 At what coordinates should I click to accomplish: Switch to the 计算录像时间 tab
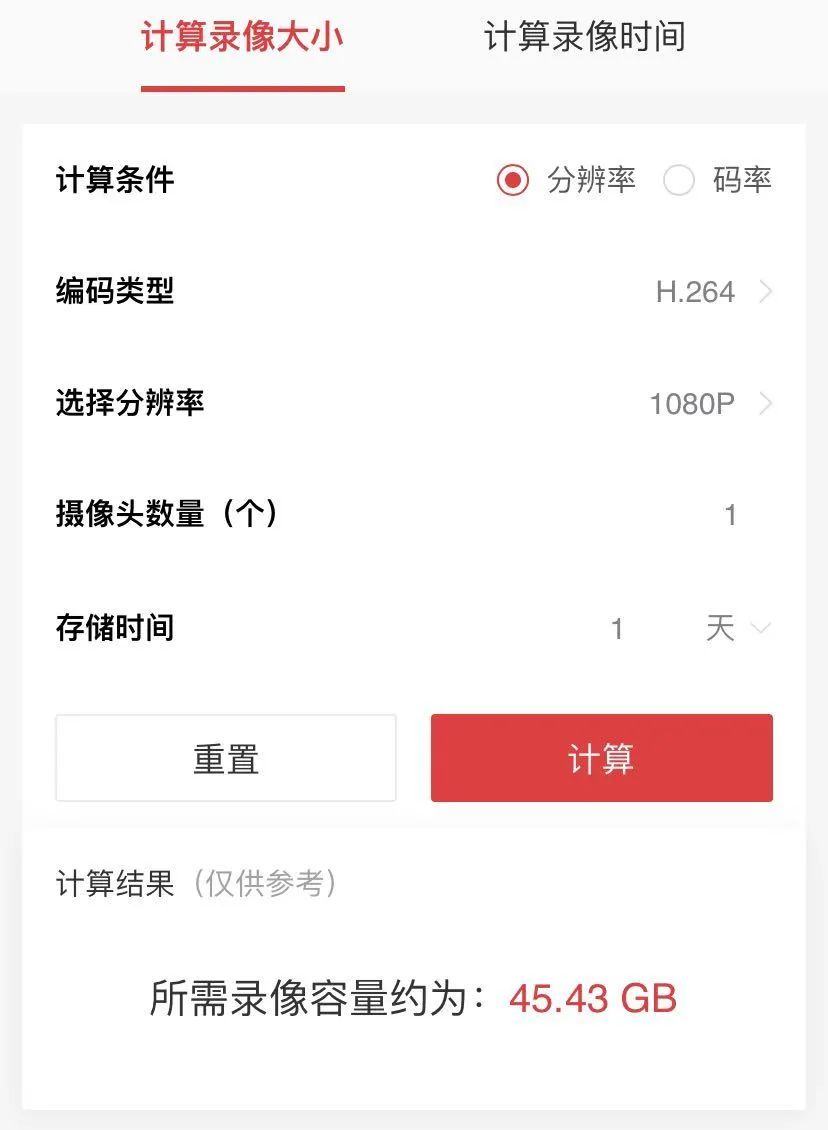click(x=584, y=38)
